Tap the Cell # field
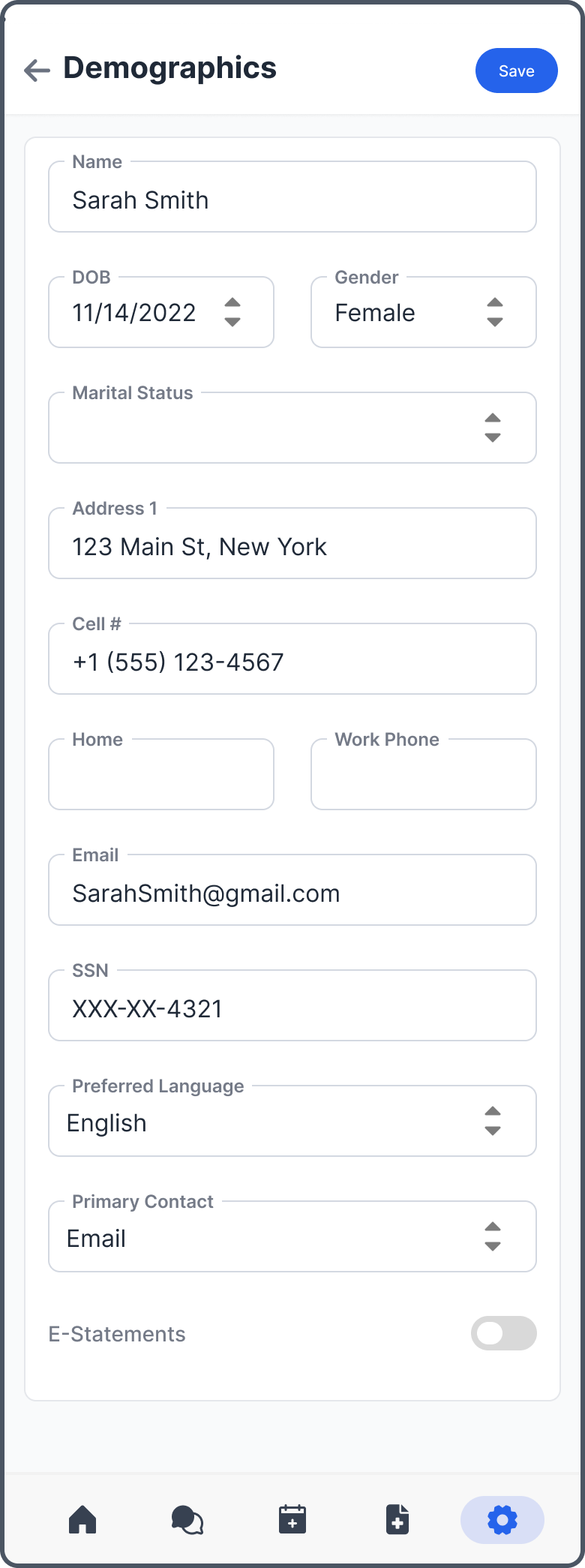The height and width of the screenshot is (1568, 585). coord(292,662)
